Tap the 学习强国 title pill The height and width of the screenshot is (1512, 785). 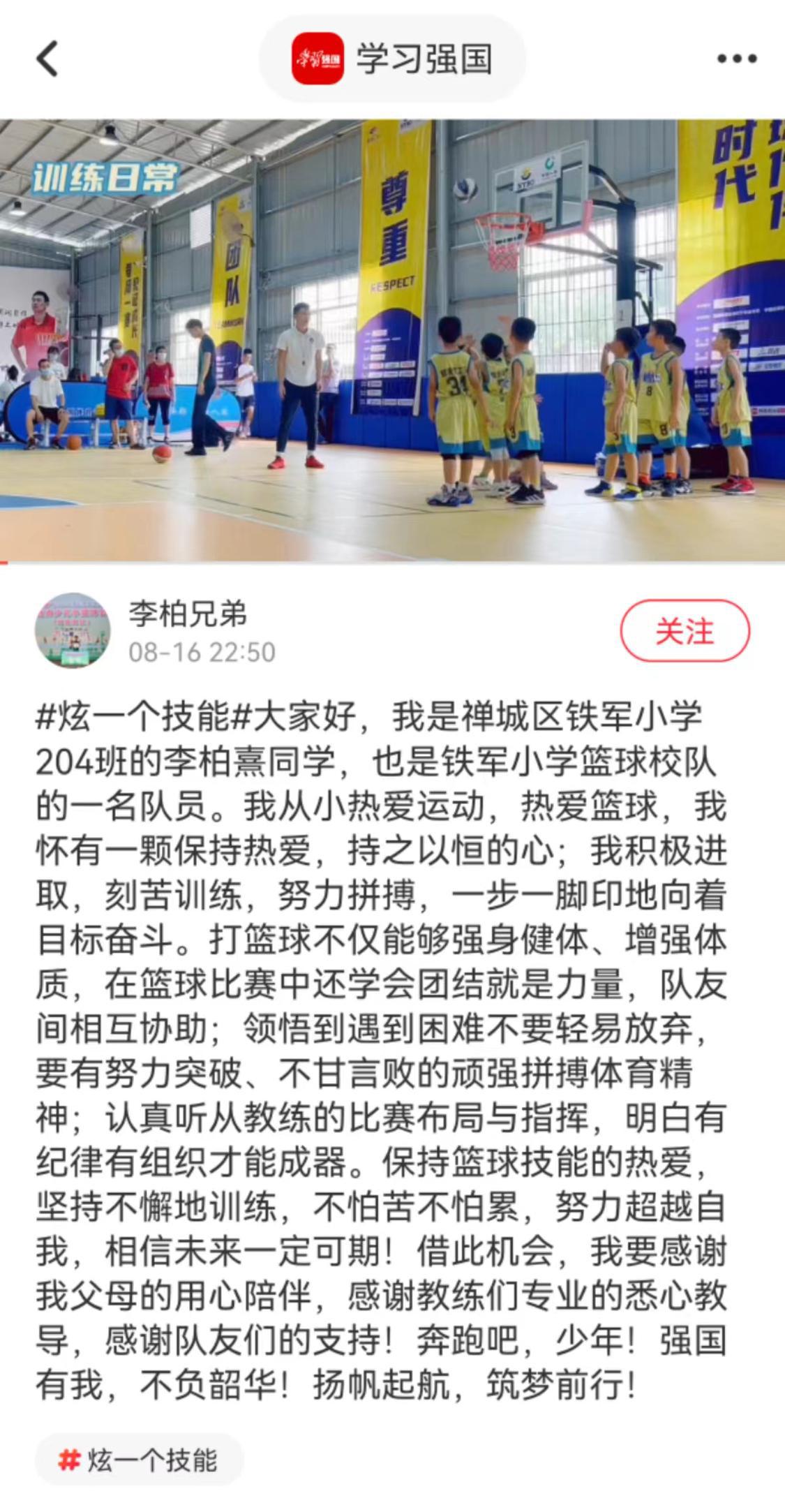pyautogui.click(x=392, y=59)
